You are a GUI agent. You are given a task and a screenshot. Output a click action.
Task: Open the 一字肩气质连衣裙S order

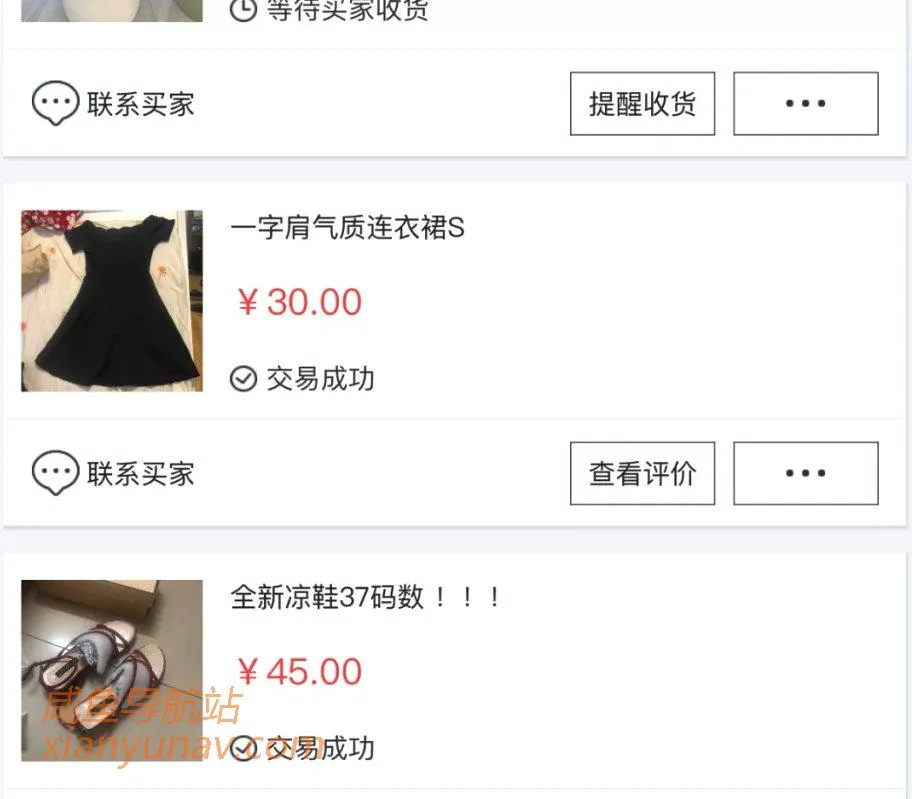coord(347,229)
